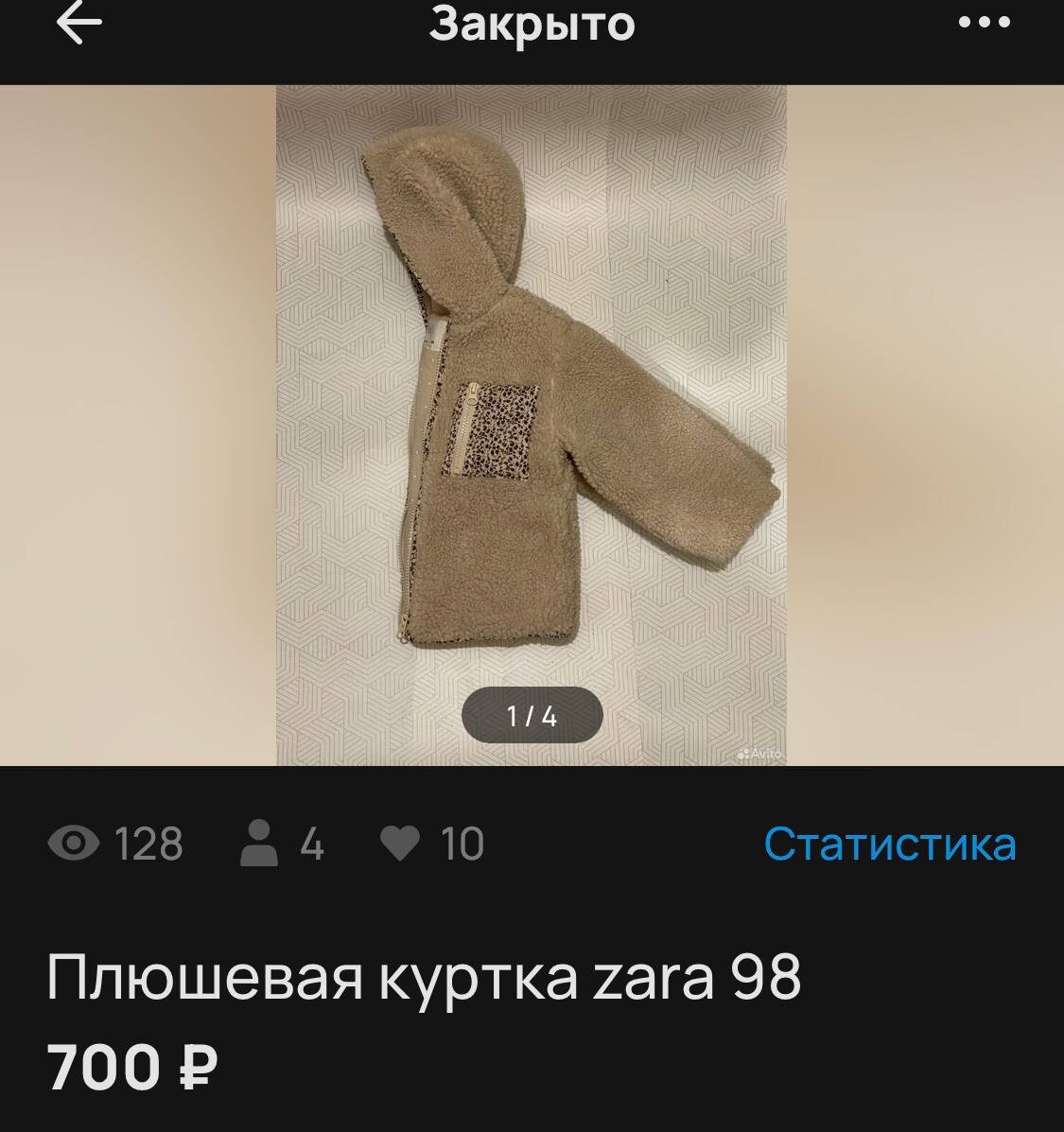Viewport: 1064px width, 1132px height.
Task: Select the favorites counter showing 10
Action: [x=462, y=845]
